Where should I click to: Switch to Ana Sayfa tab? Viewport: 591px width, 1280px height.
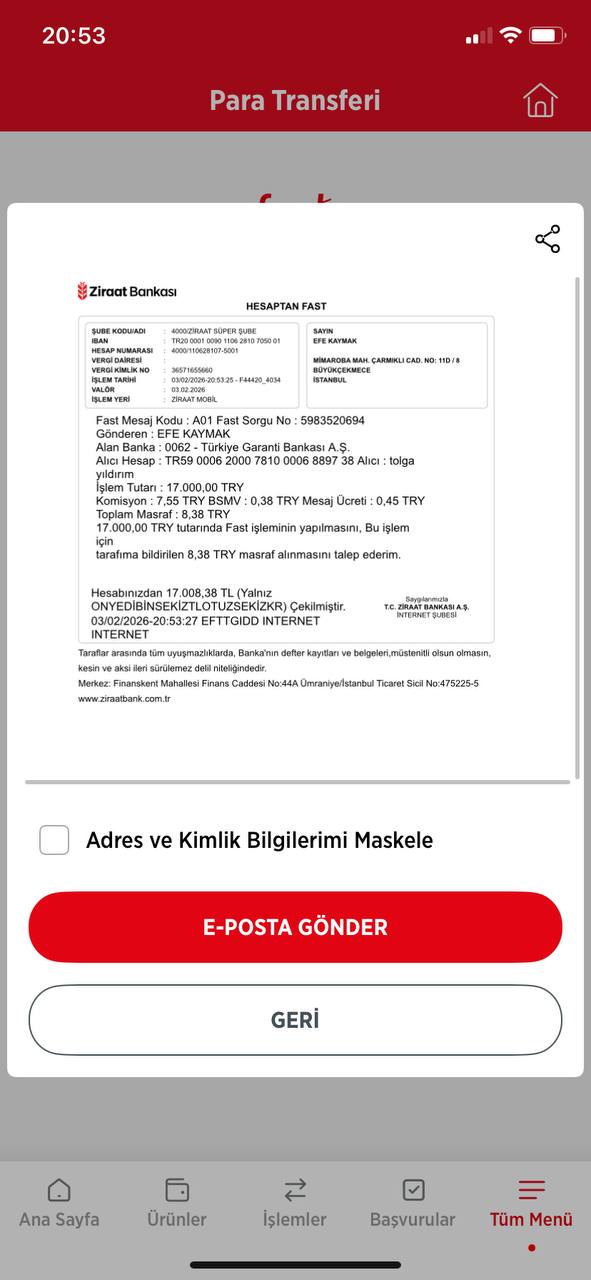(59, 1203)
